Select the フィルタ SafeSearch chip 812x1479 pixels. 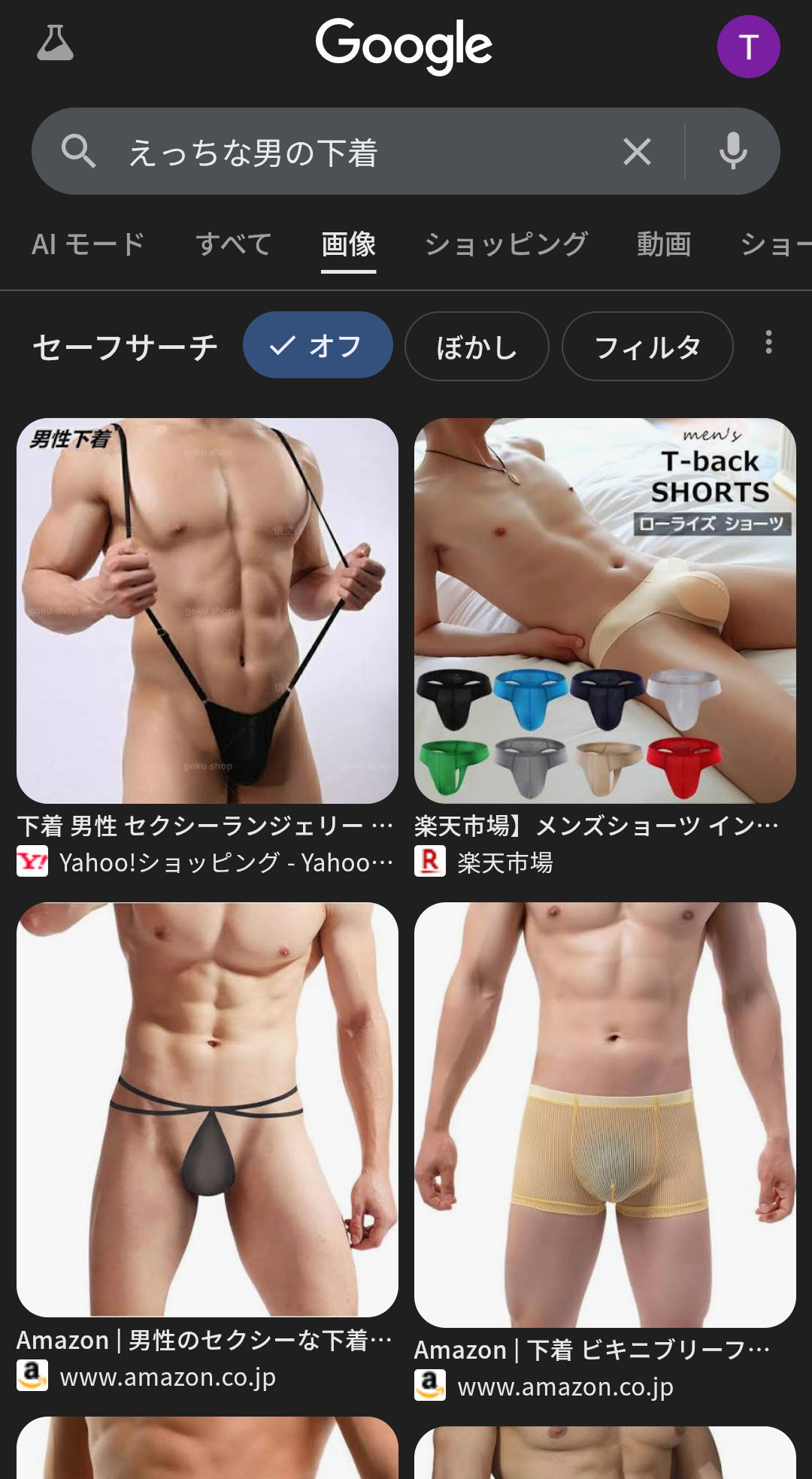click(x=647, y=347)
